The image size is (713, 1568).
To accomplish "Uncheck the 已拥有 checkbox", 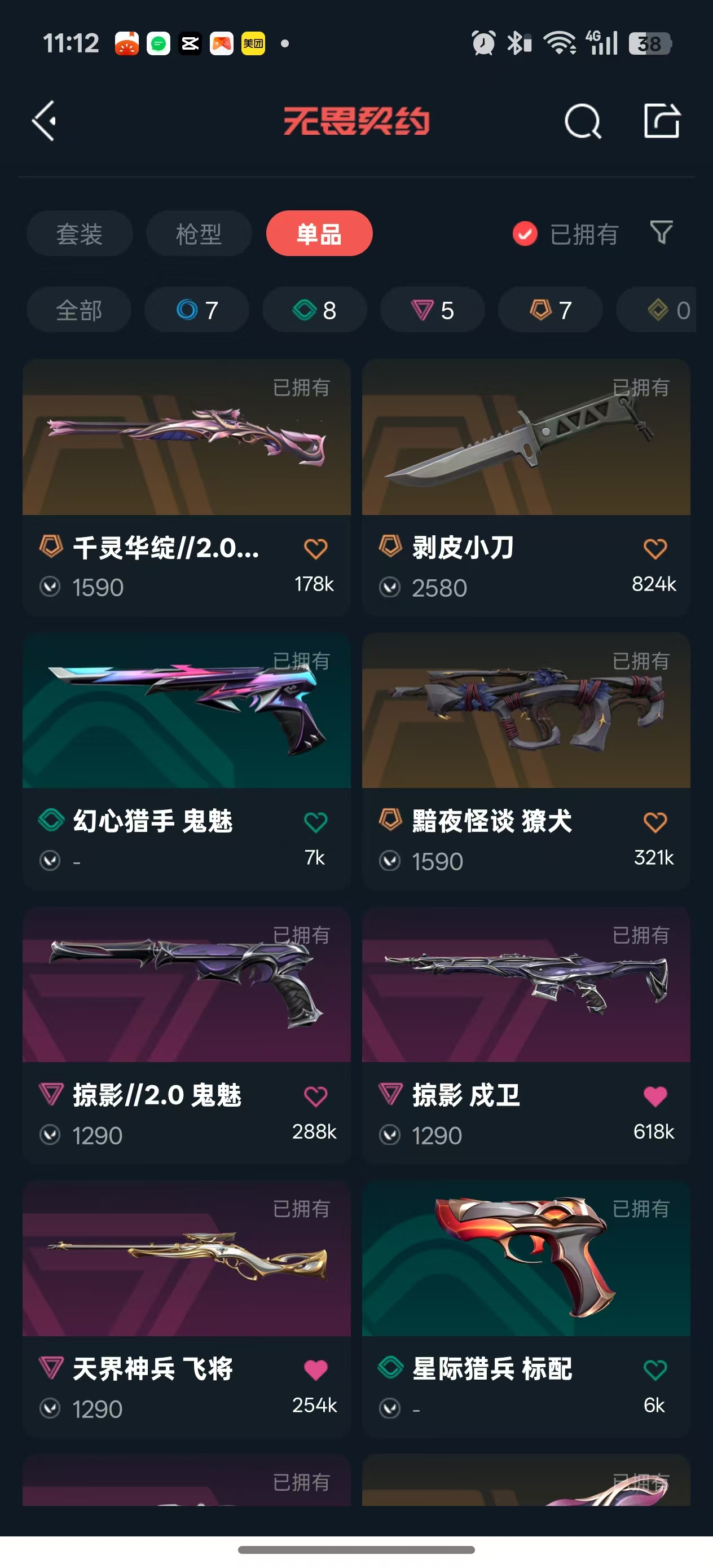I will (x=525, y=234).
